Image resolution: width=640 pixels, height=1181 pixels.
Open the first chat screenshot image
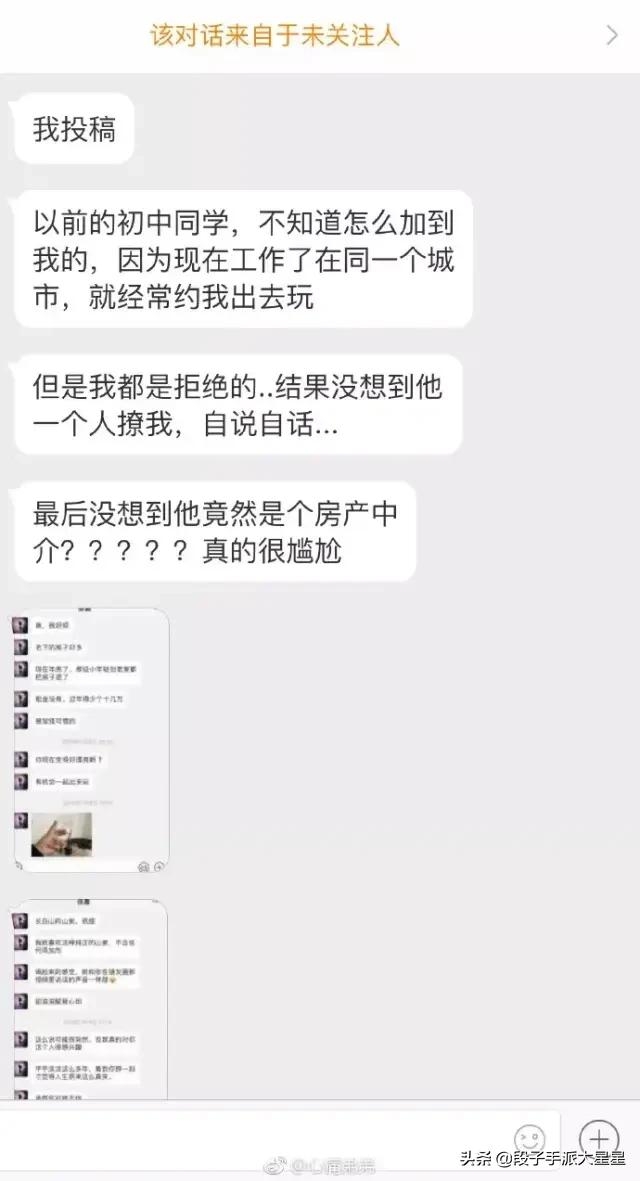[91, 740]
